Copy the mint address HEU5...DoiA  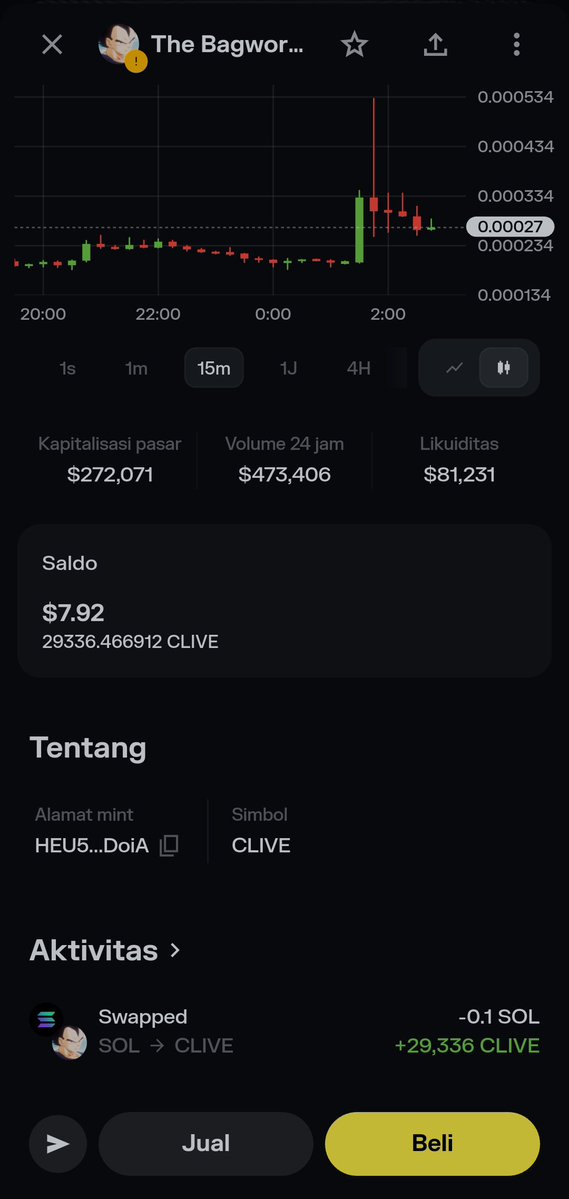click(x=169, y=845)
